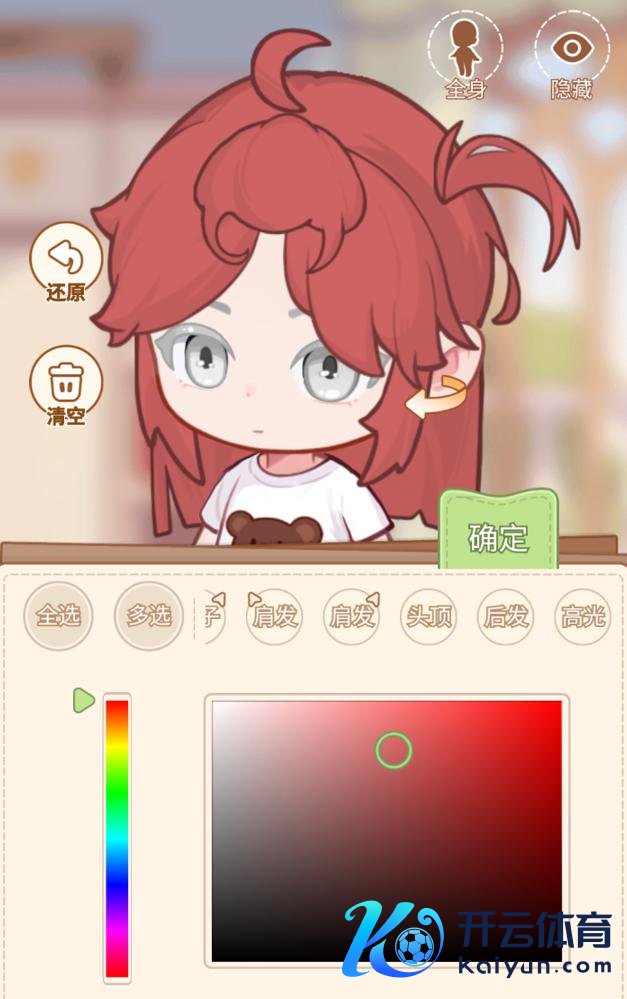Enable multi-select with 多选

click(148, 615)
